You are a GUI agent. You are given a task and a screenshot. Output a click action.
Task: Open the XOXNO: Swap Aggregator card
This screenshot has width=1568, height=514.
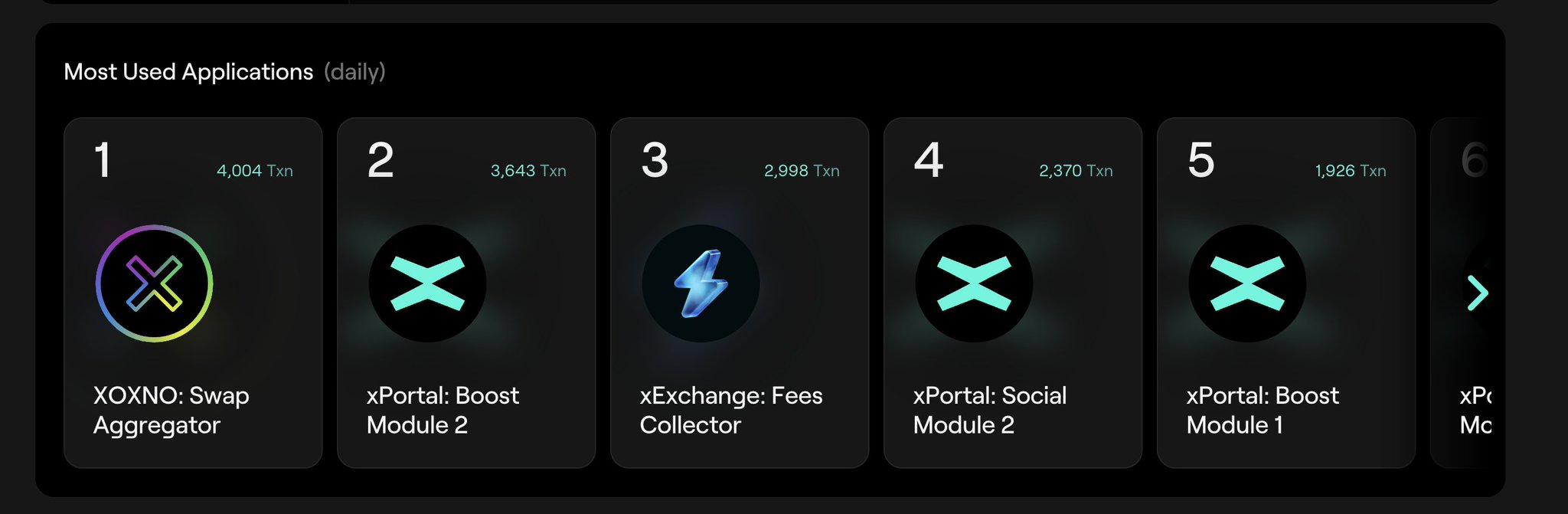click(193, 293)
